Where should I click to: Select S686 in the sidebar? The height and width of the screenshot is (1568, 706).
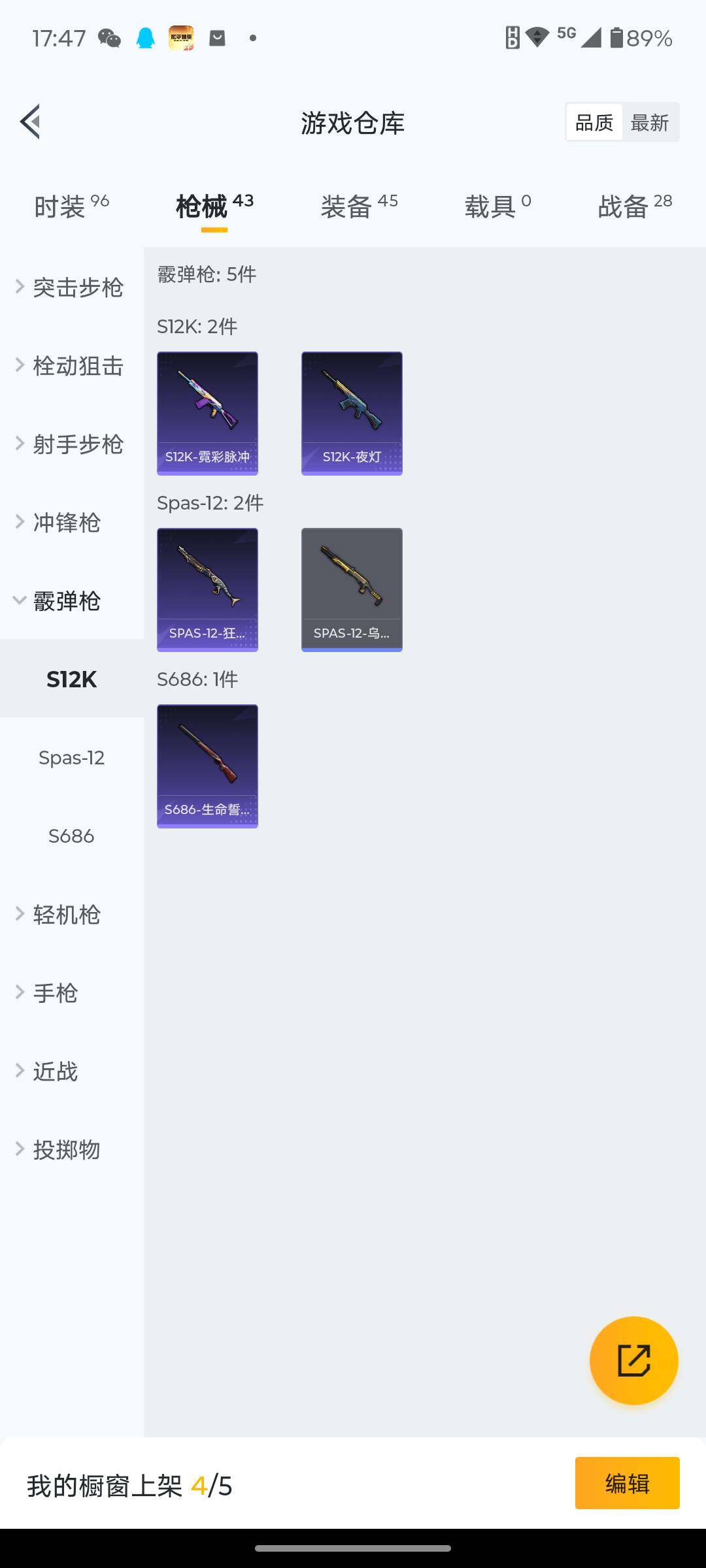pos(71,836)
